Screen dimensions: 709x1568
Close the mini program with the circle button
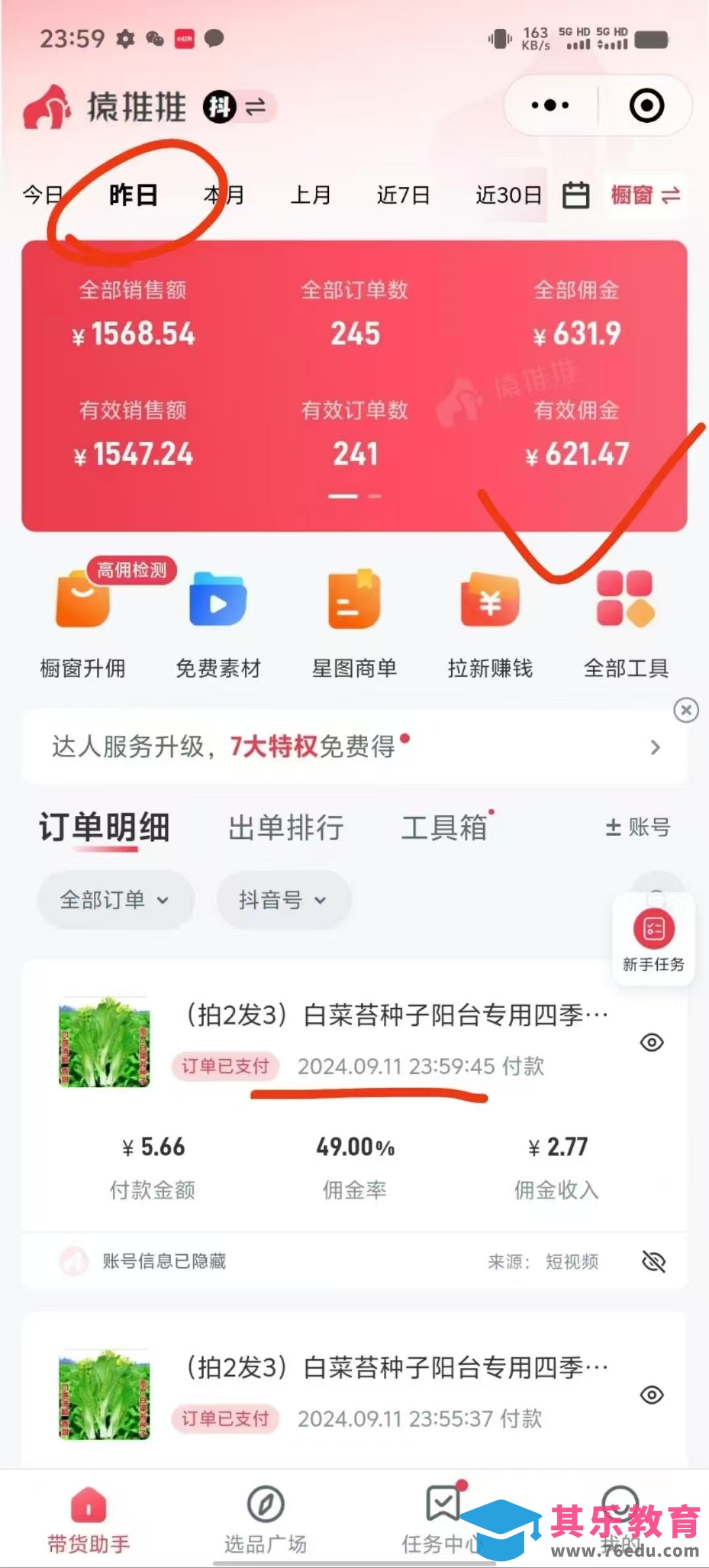[646, 106]
